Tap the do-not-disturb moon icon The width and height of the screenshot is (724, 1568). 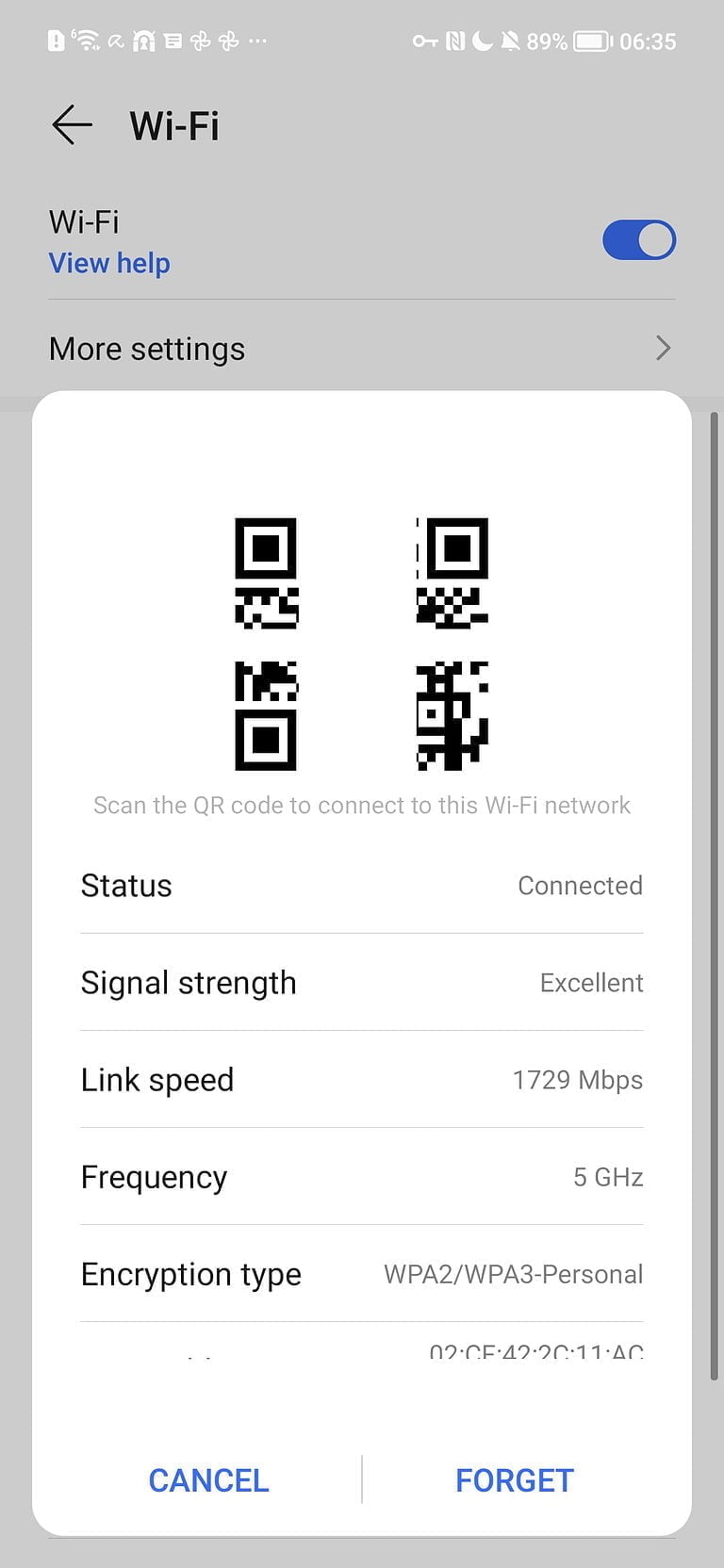[484, 41]
